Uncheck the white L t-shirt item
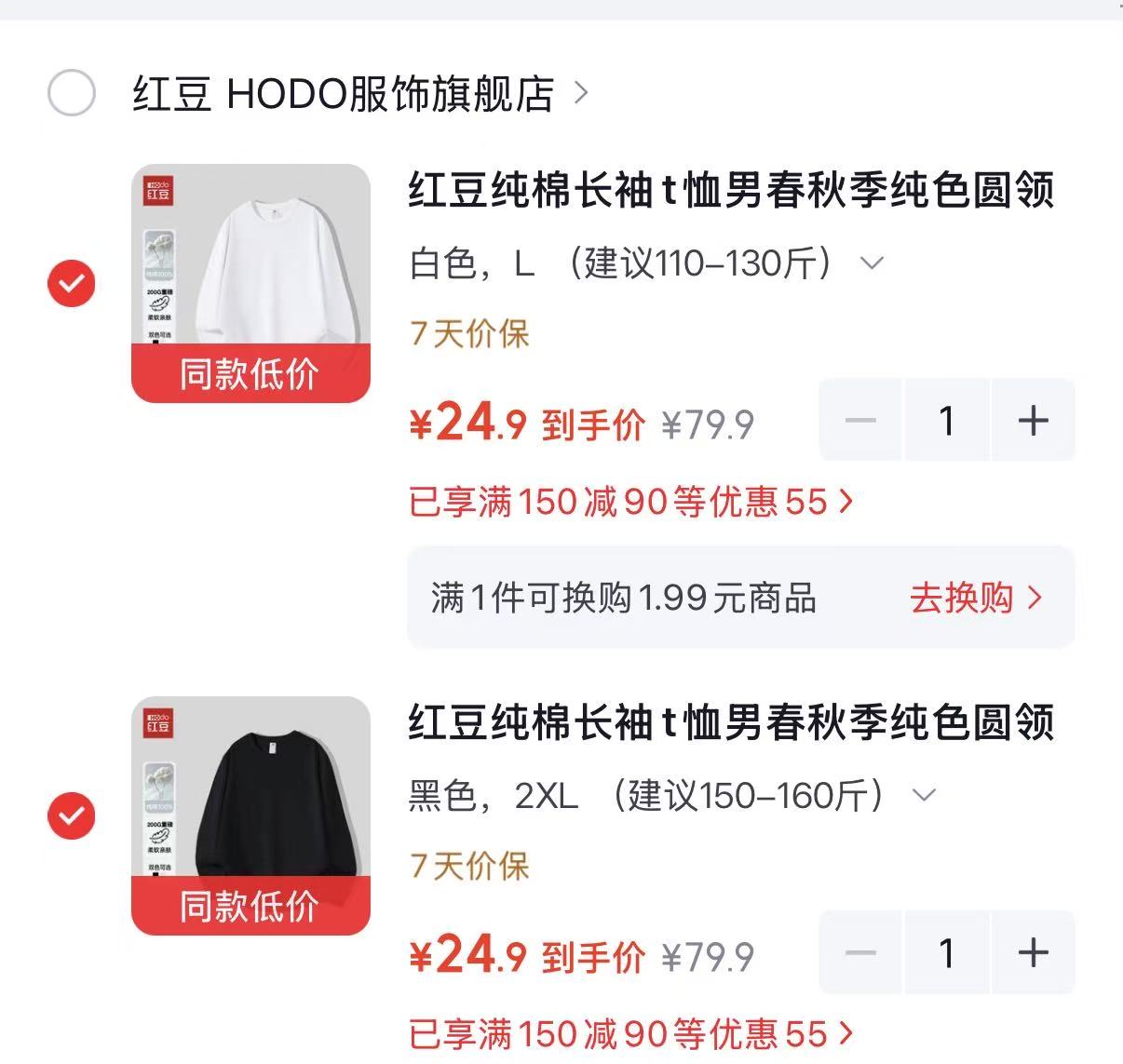 72,283
